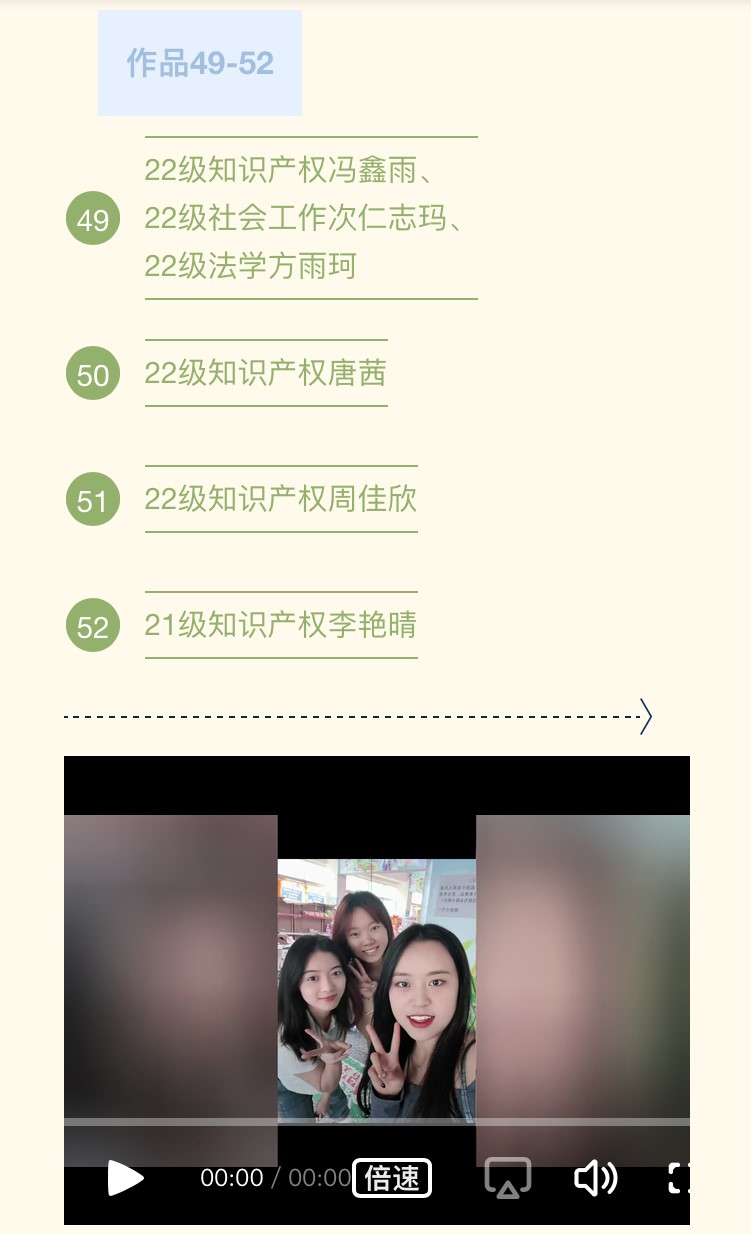The height and width of the screenshot is (1234, 751).
Task: Mute the video sound
Action: 595,1178
